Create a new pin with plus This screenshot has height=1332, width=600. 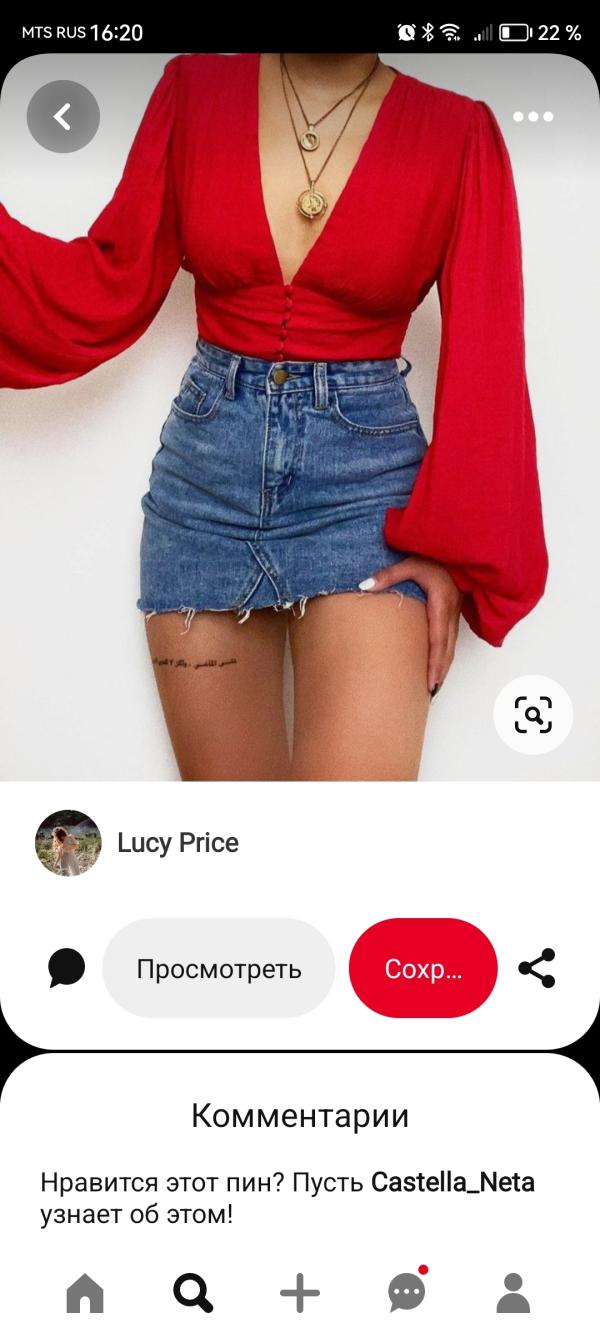(300, 1293)
